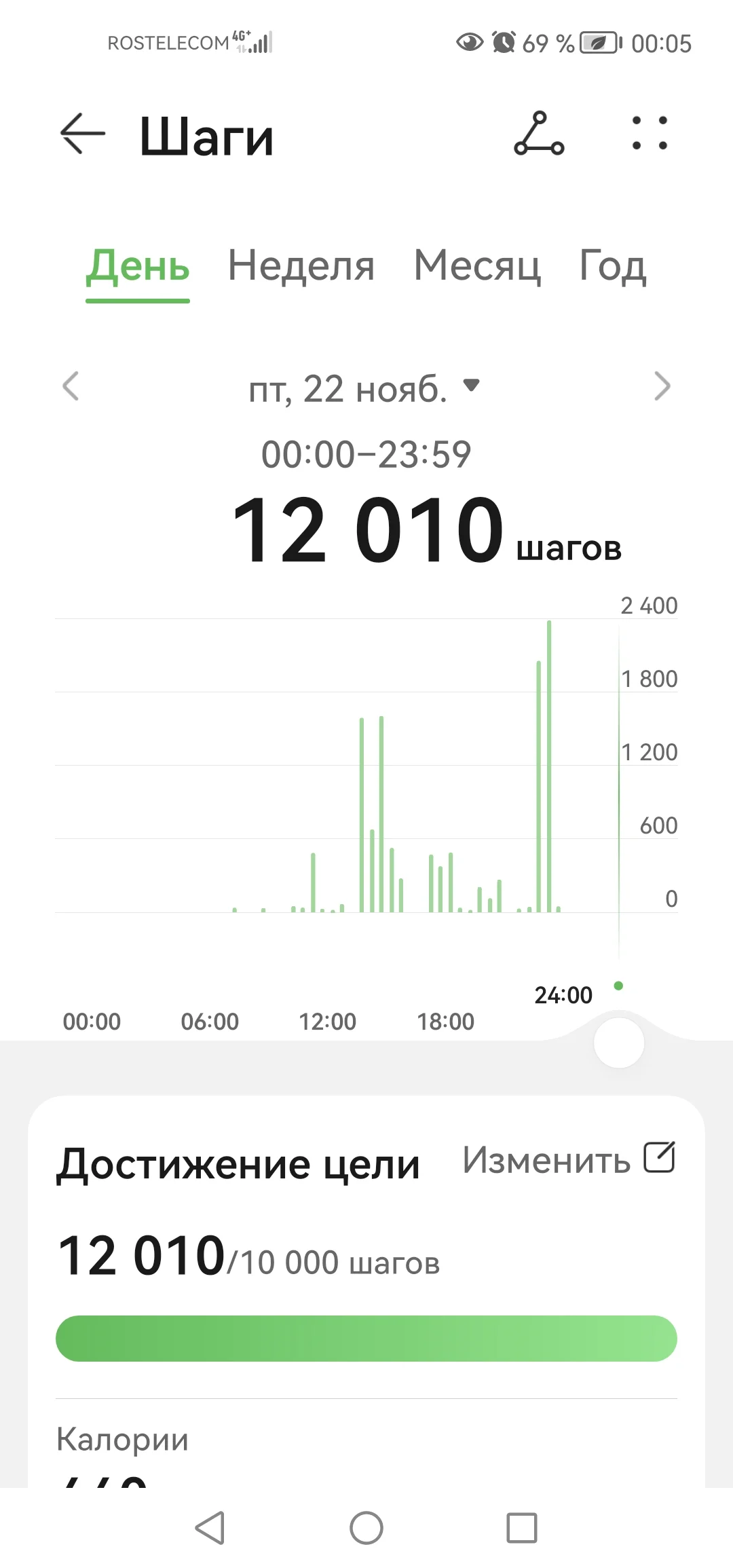Switch to the Неделя tab
Image resolution: width=733 pixels, height=1568 pixels.
(x=301, y=266)
